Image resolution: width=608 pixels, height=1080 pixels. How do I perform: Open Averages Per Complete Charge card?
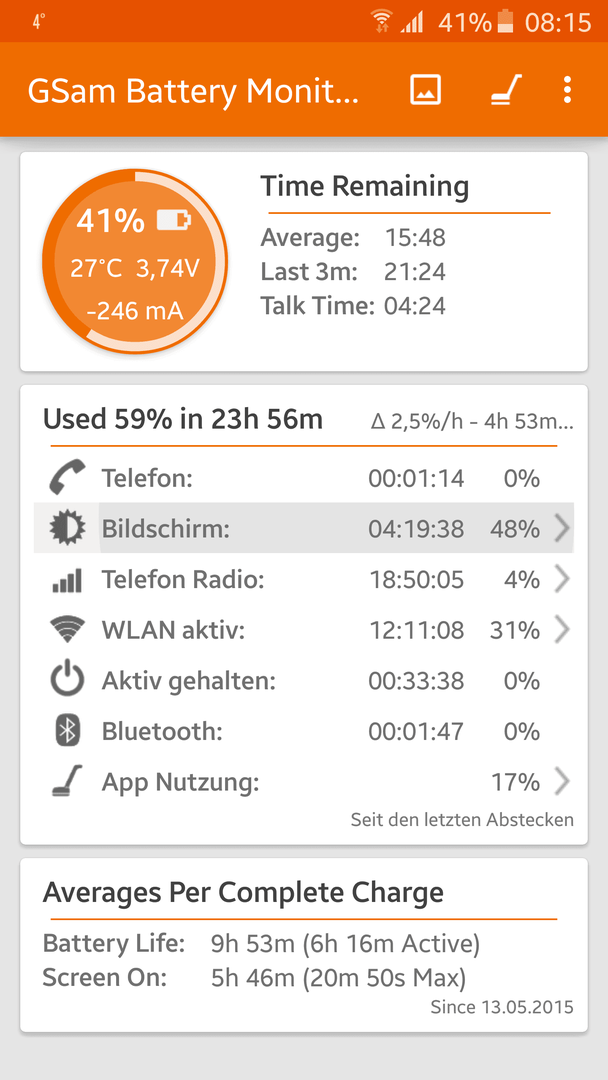(304, 945)
